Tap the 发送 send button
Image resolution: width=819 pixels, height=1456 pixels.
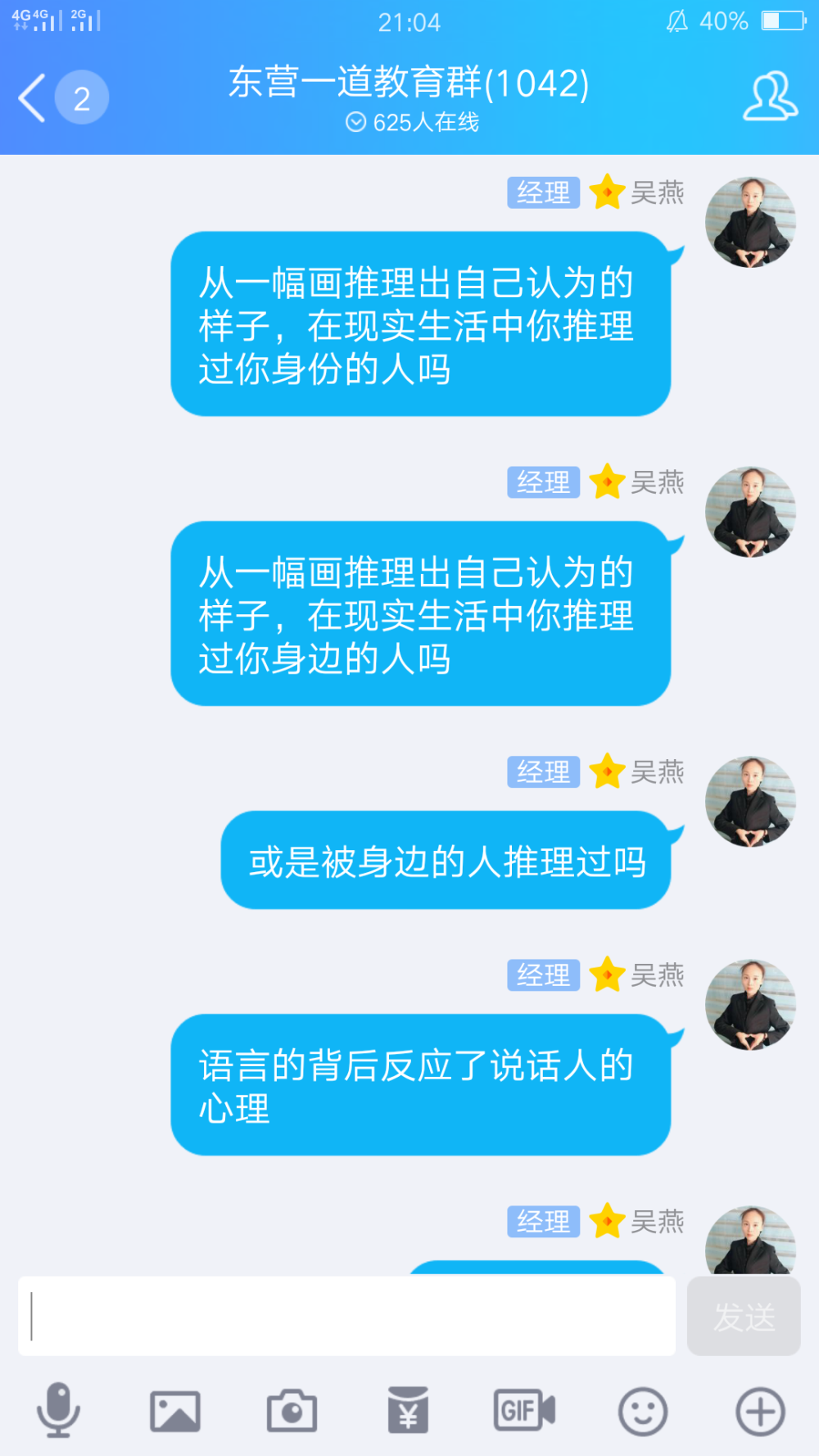pyautogui.click(x=744, y=1316)
